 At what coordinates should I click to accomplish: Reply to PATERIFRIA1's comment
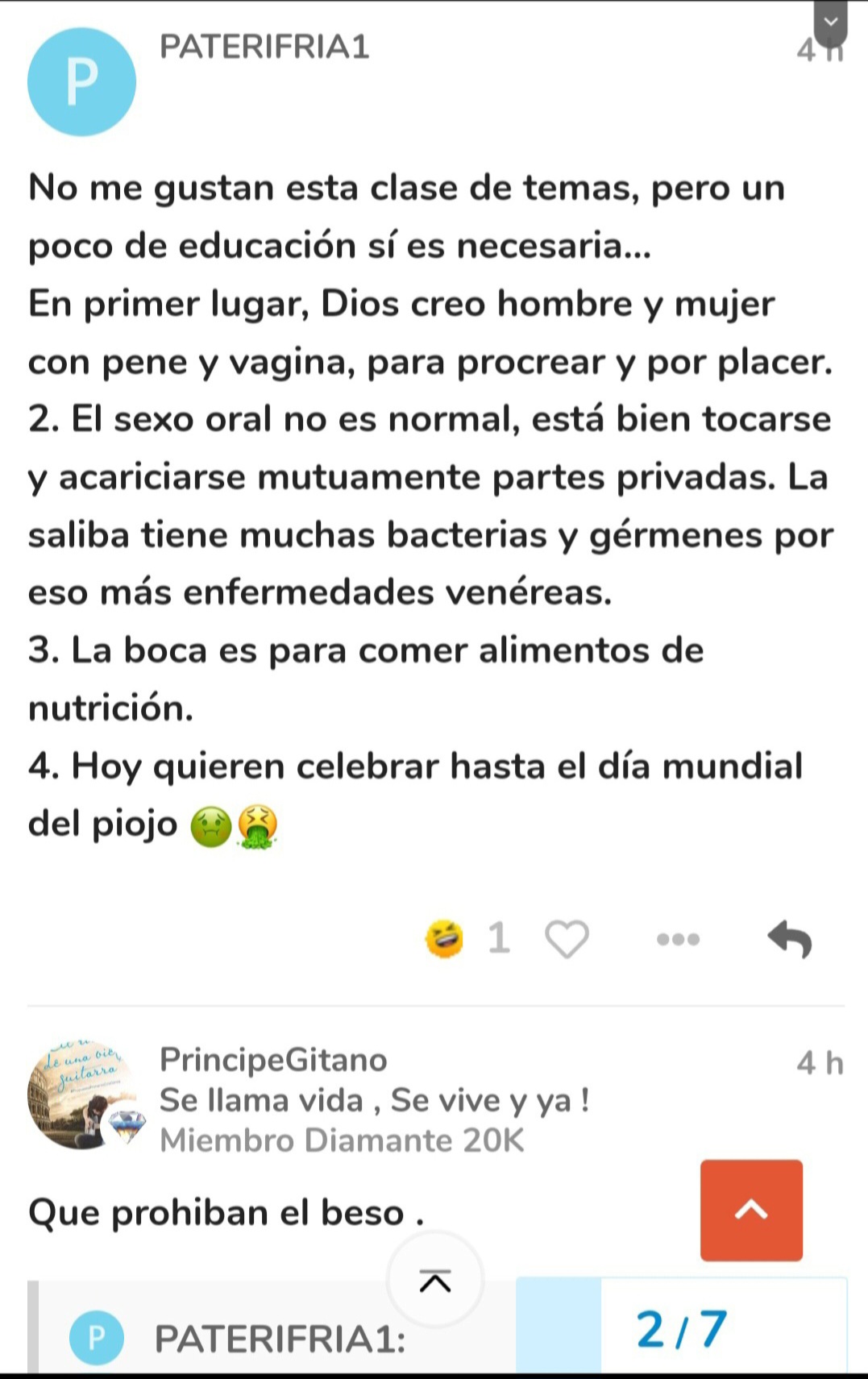click(789, 939)
